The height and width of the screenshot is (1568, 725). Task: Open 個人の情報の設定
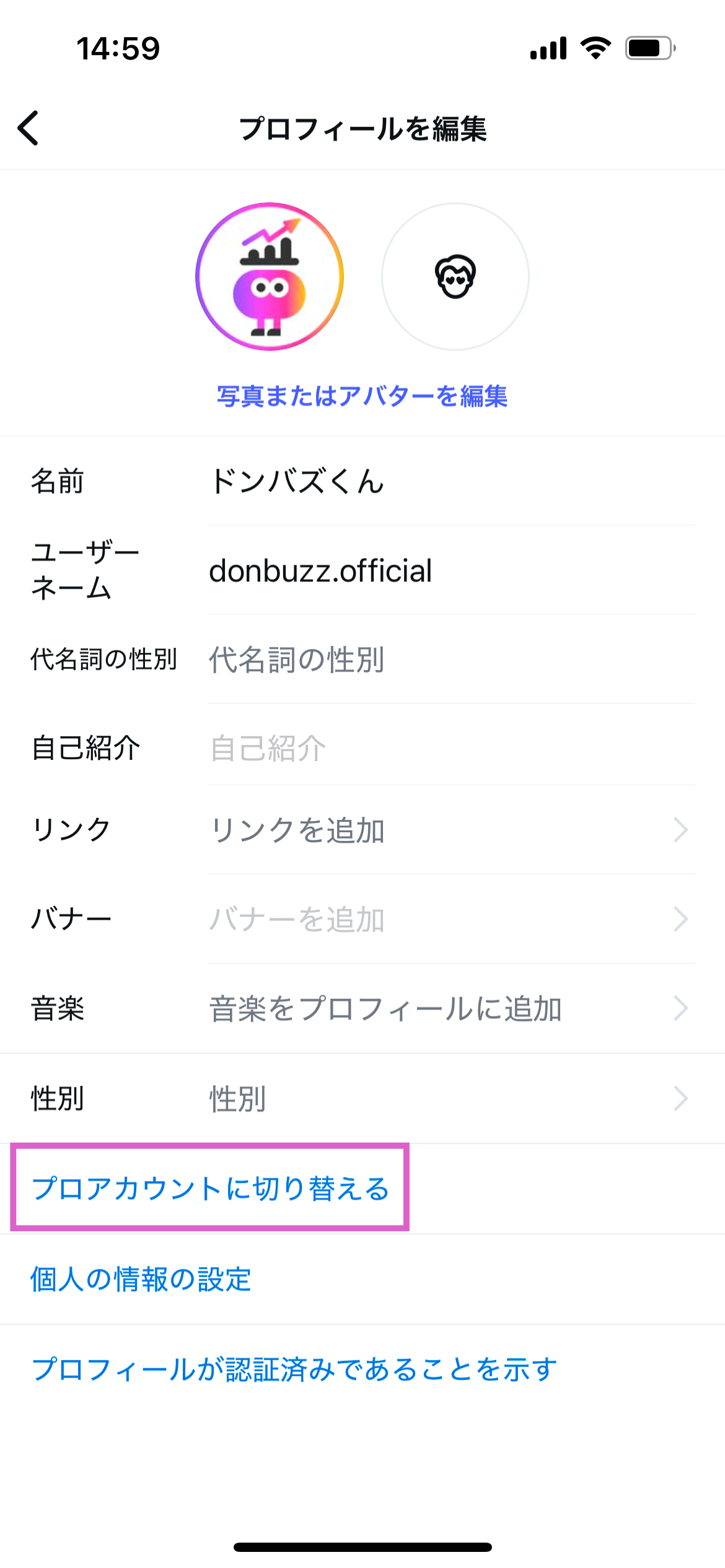click(141, 1279)
